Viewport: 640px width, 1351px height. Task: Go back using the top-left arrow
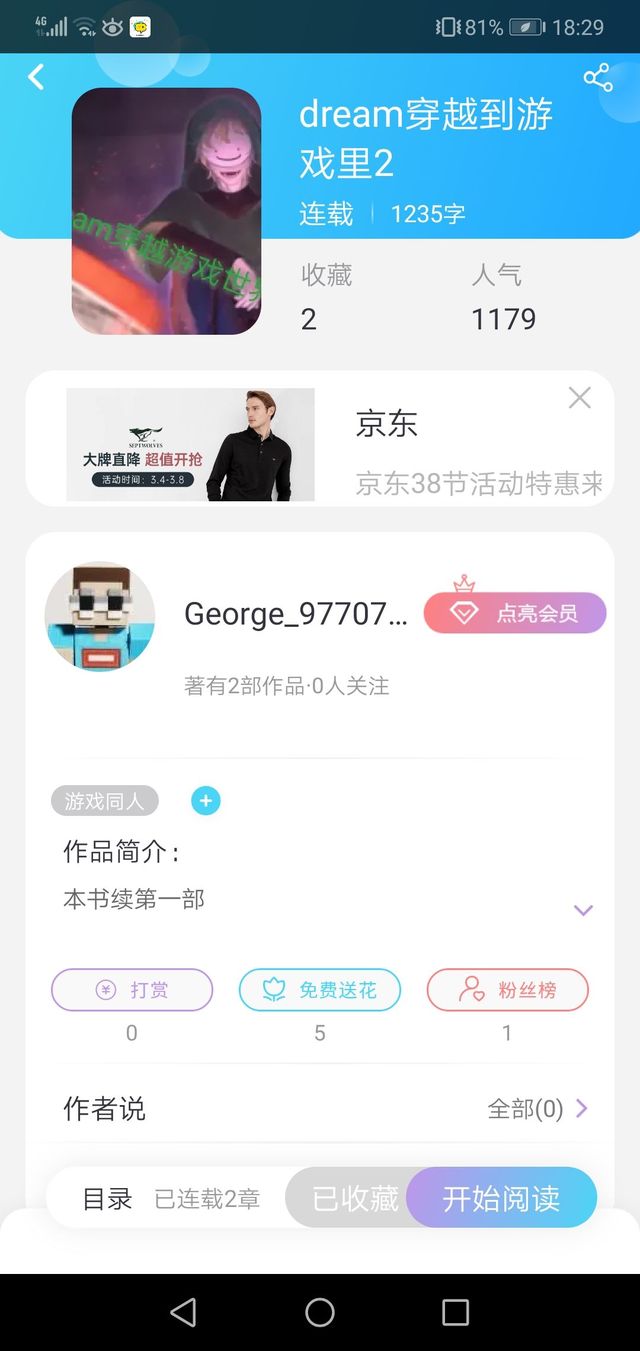coord(36,77)
